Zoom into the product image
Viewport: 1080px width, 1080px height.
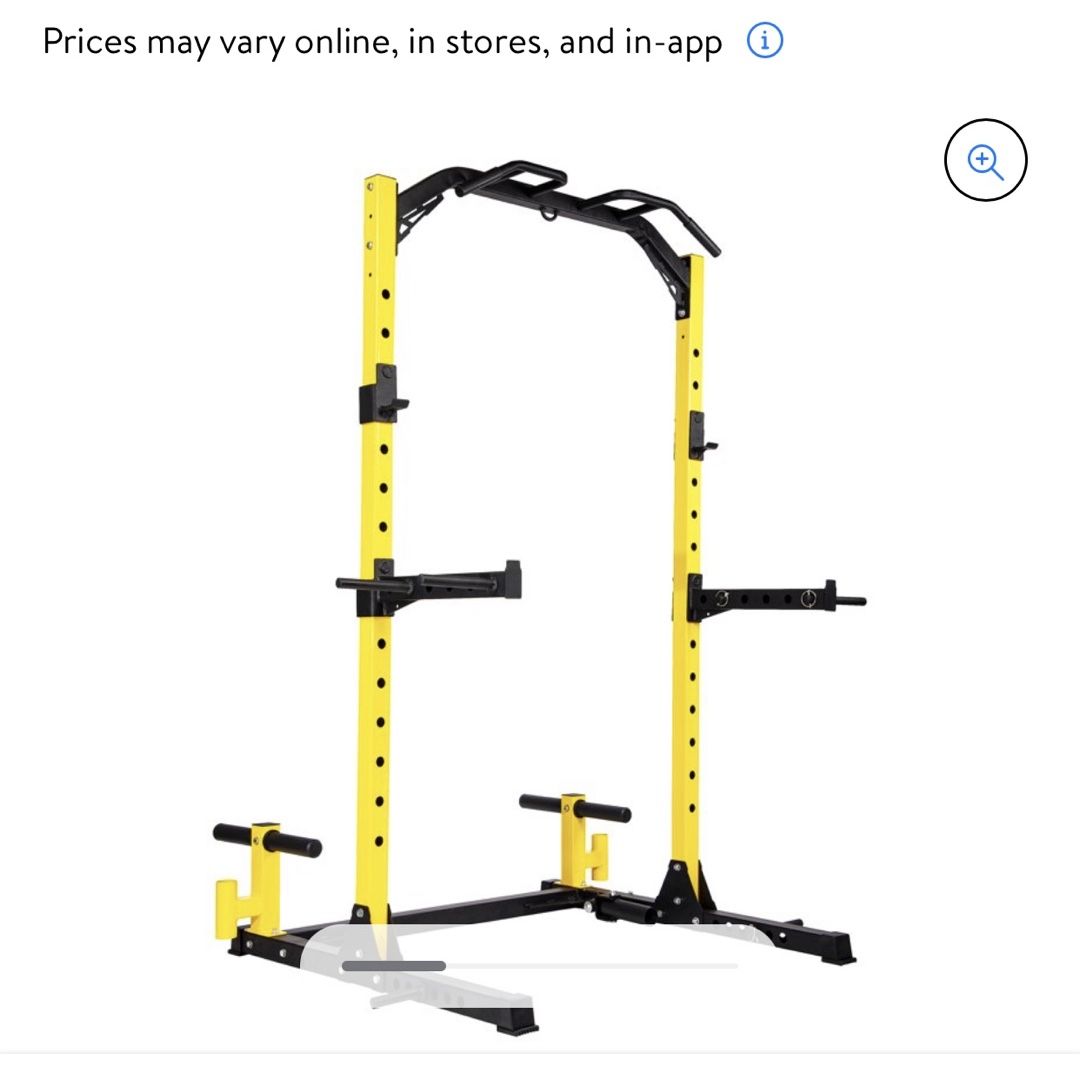(985, 160)
